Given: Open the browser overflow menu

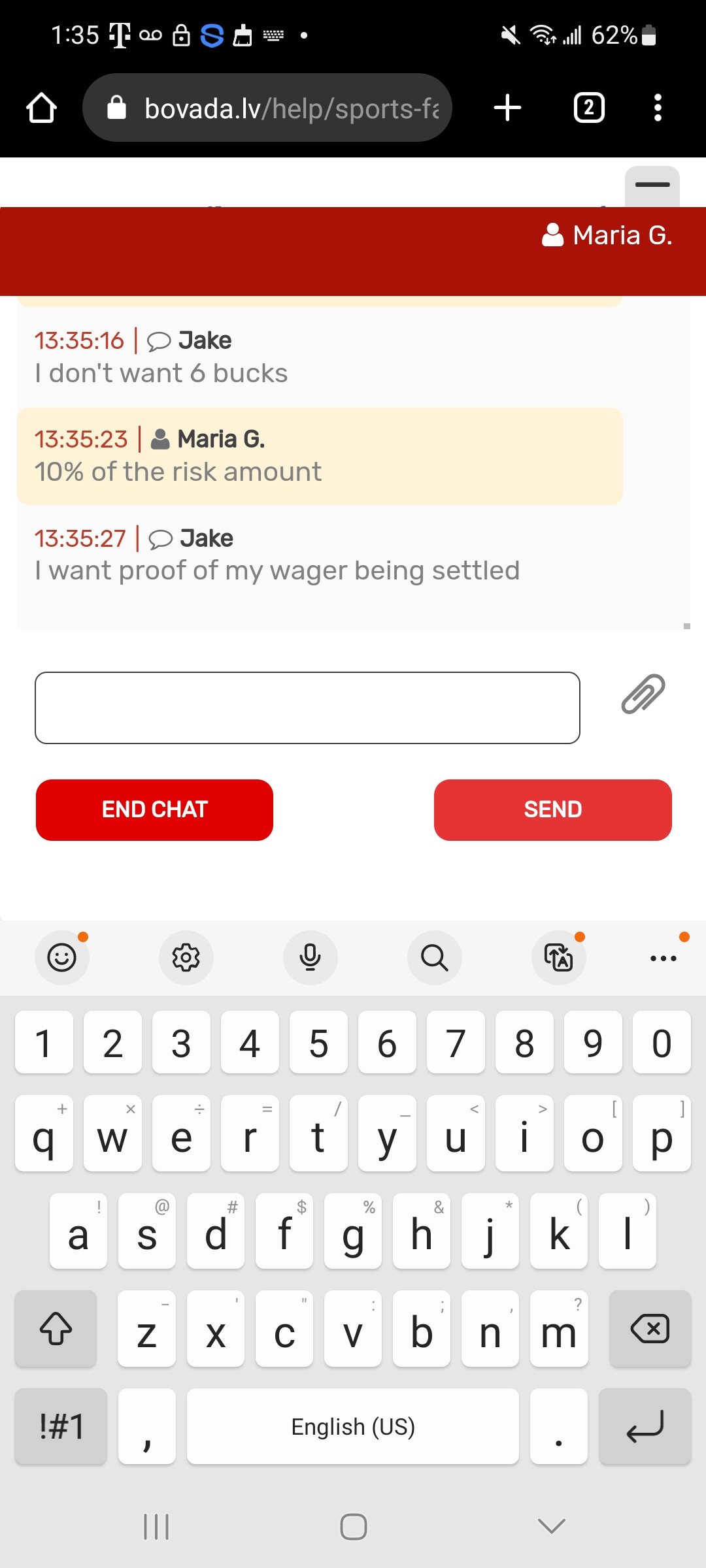Looking at the screenshot, I should pyautogui.click(x=658, y=108).
